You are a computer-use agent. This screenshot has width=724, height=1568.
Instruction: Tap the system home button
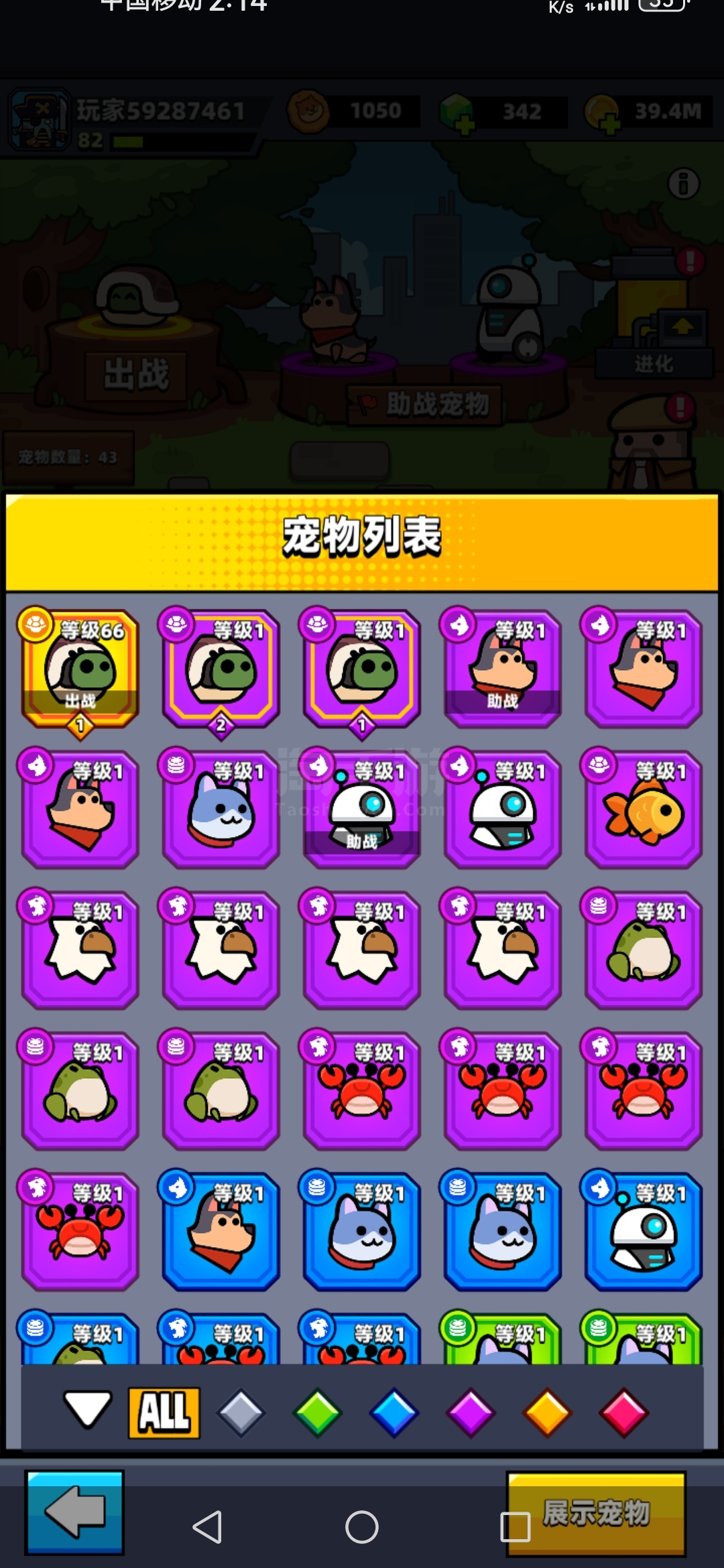point(362,1528)
